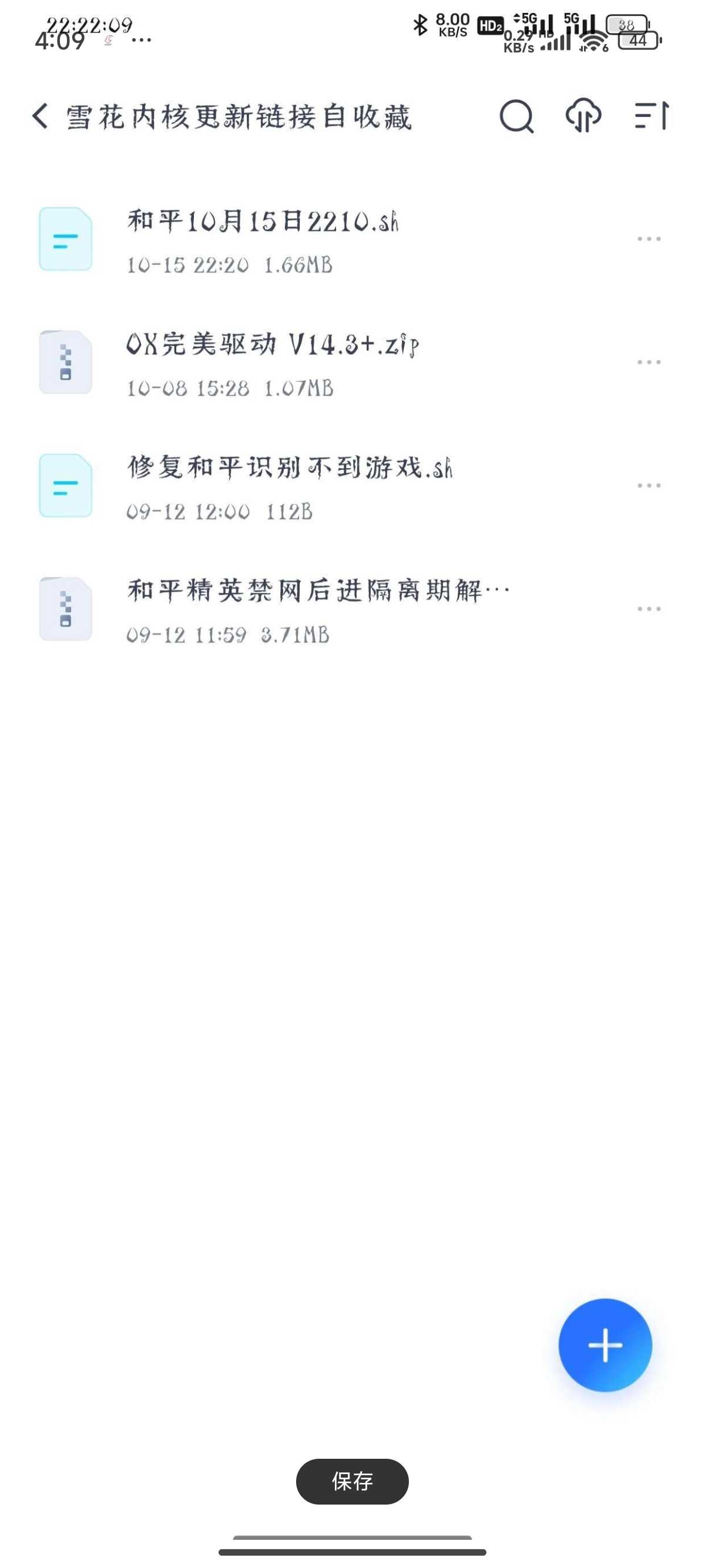The height and width of the screenshot is (1568, 705).
Task: Open the sort order icon
Action: click(652, 116)
